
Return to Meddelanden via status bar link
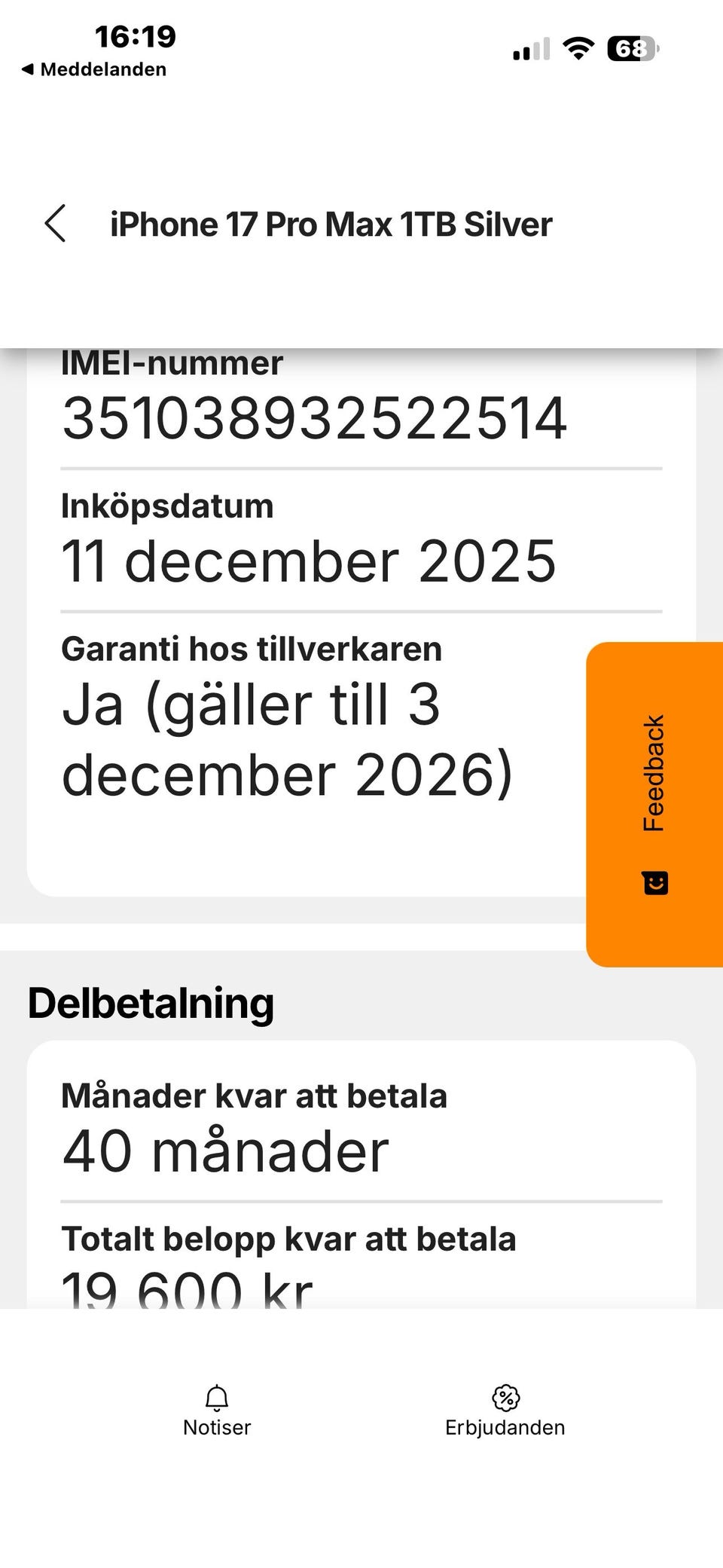pos(94,69)
